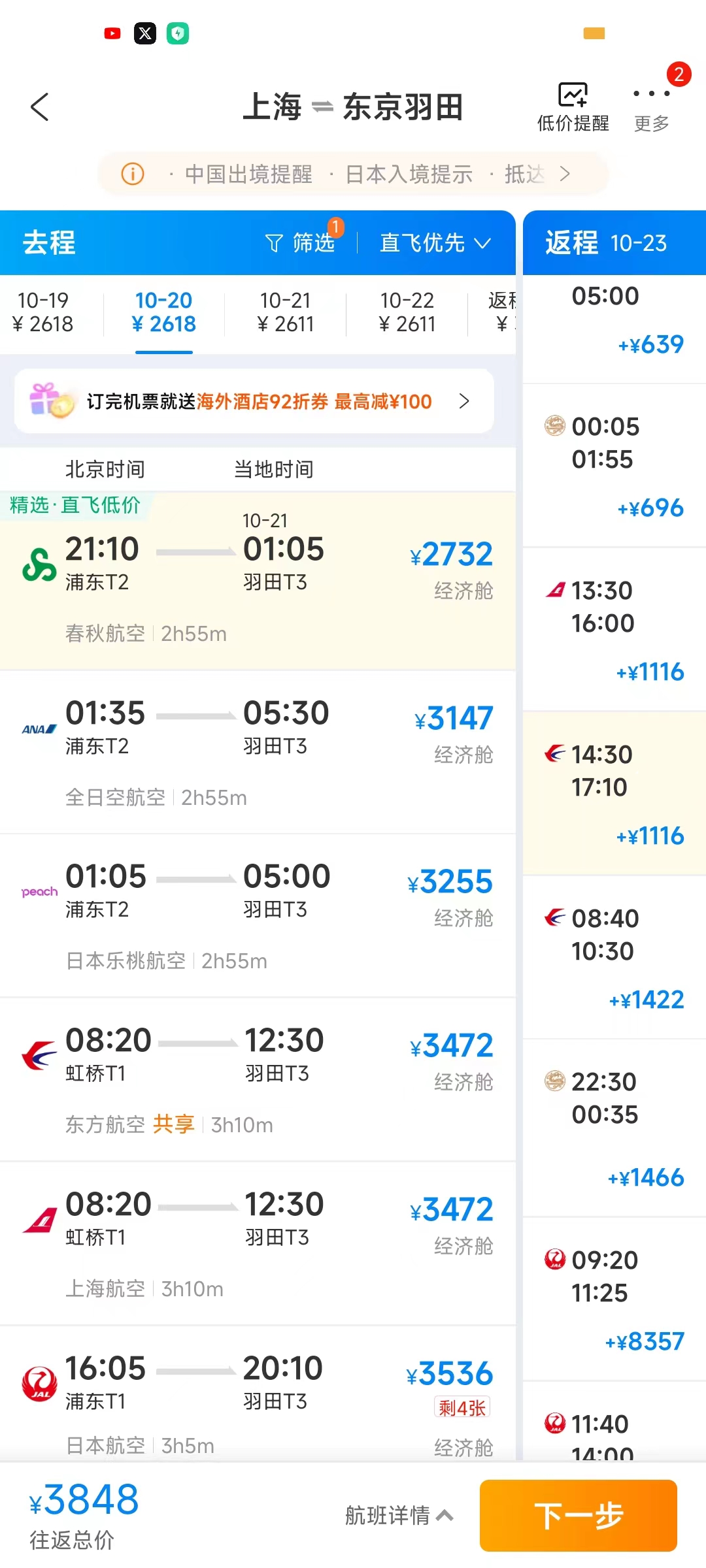Viewport: 706px width, 1568px height.
Task: Open the 更多 overflow menu
Action: point(652,108)
